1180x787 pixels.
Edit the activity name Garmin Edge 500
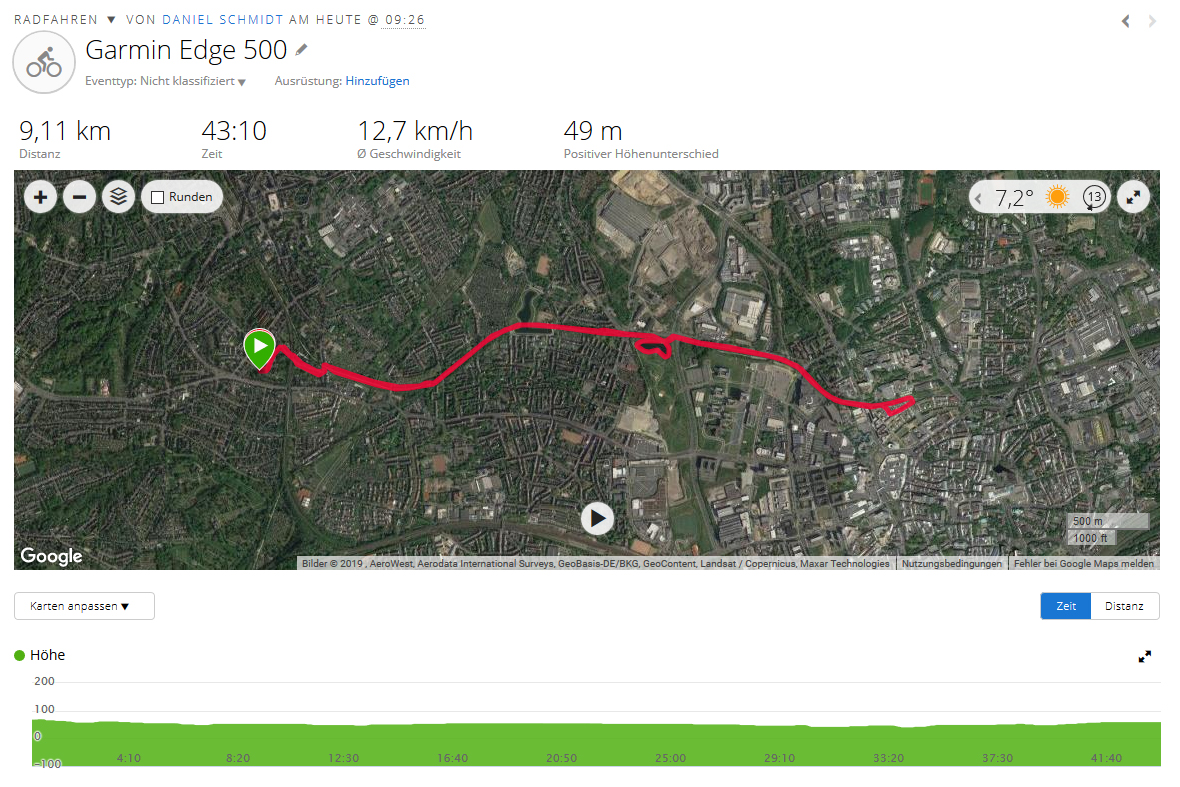tap(302, 49)
